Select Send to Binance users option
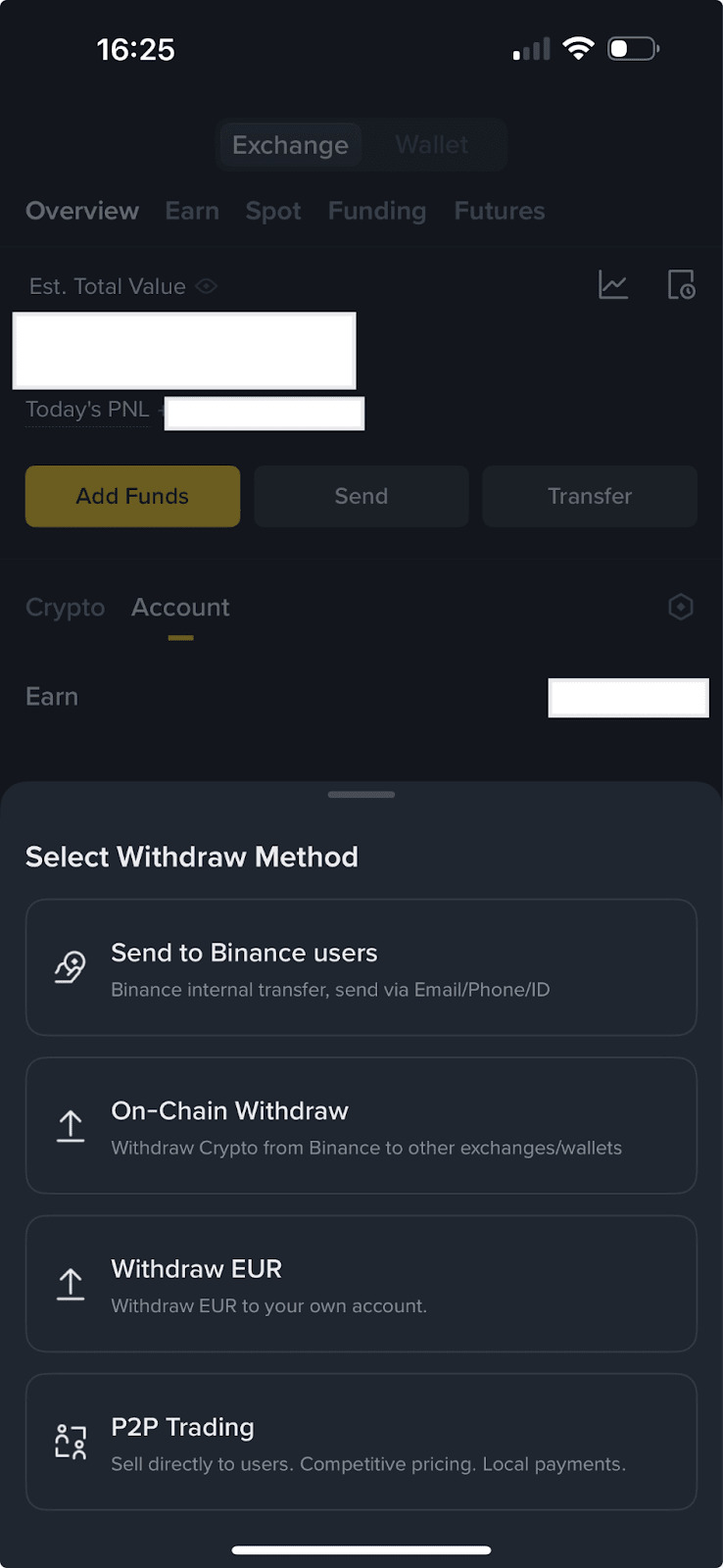723x1568 pixels. coord(361,967)
